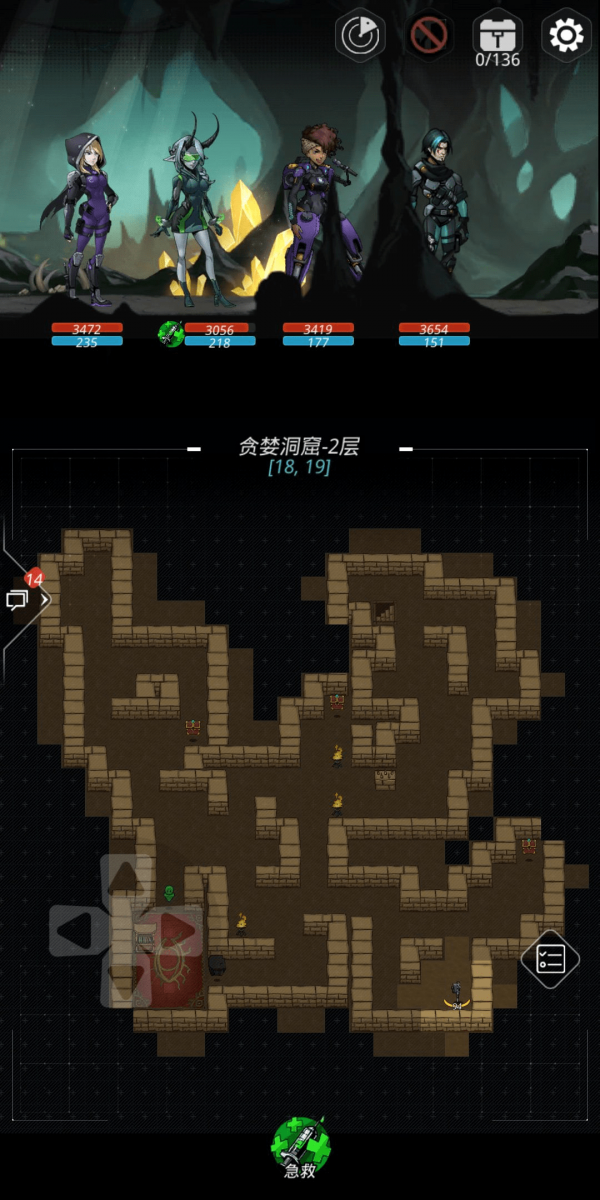Move right with the red D-pad arrow
600x1200 pixels.
178,931
